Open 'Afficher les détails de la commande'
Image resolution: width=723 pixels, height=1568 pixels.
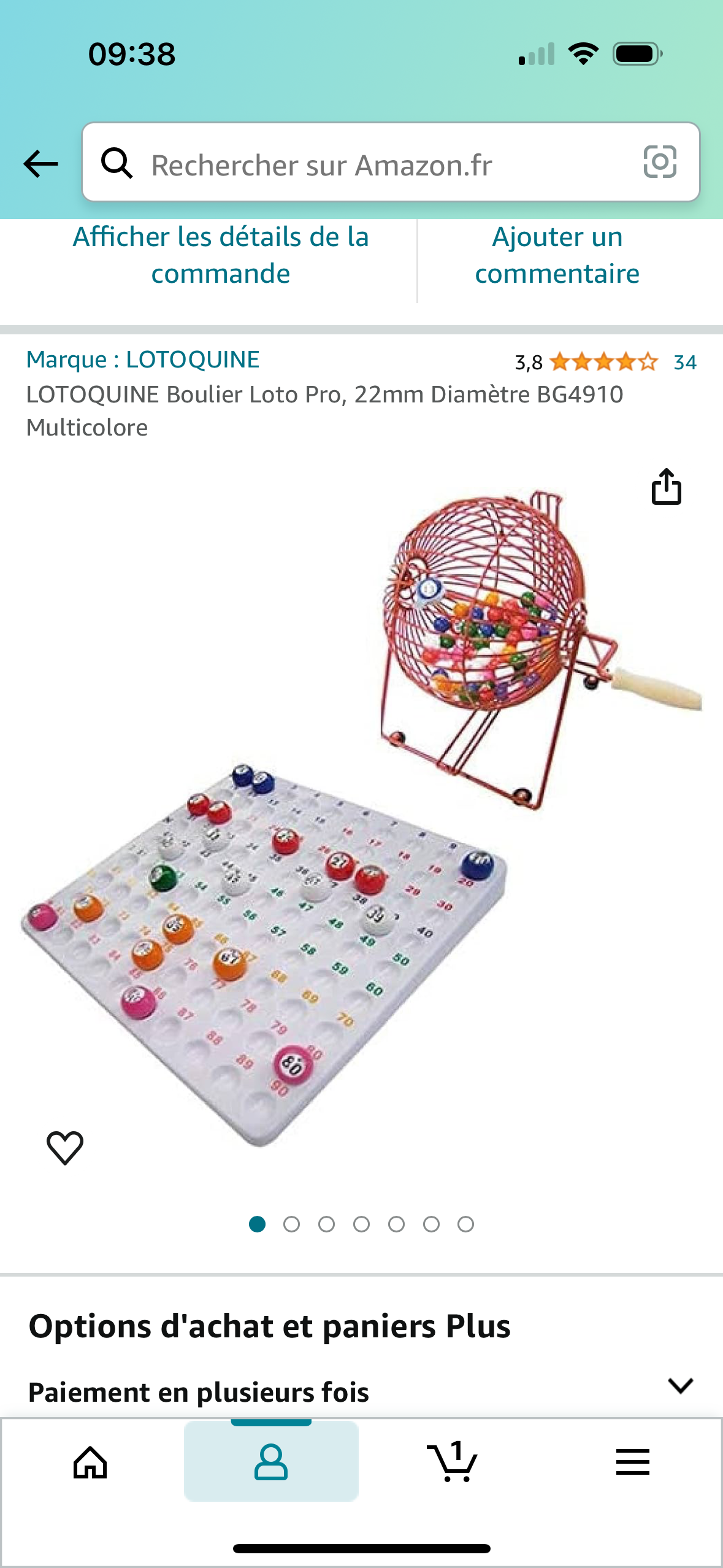click(221, 255)
